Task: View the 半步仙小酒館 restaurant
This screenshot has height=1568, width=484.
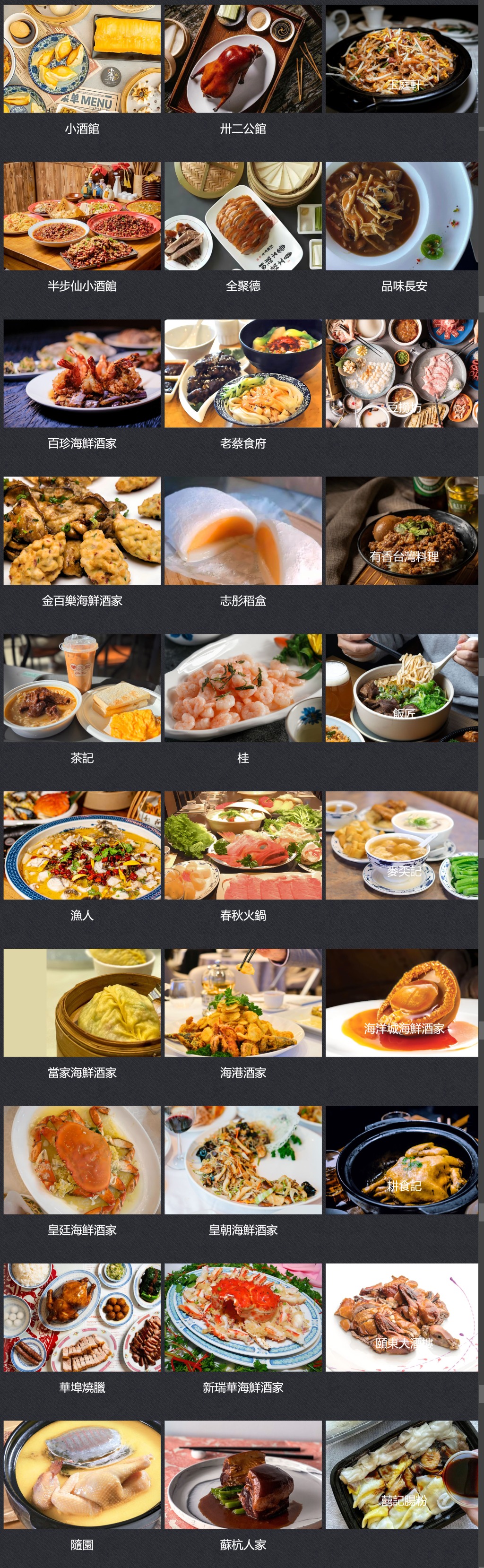Action: [x=82, y=216]
